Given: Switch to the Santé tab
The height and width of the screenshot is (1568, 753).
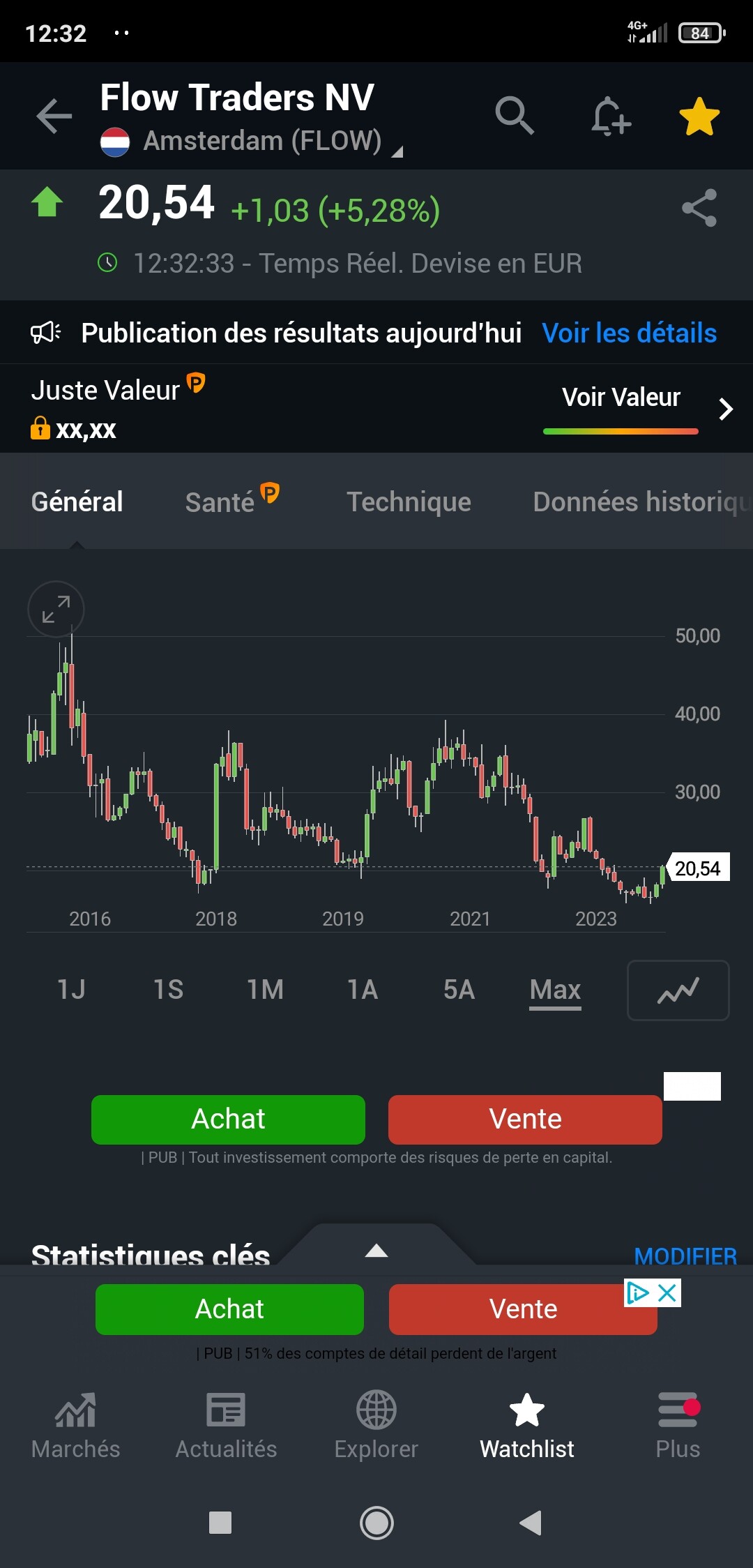Looking at the screenshot, I should 232,502.
